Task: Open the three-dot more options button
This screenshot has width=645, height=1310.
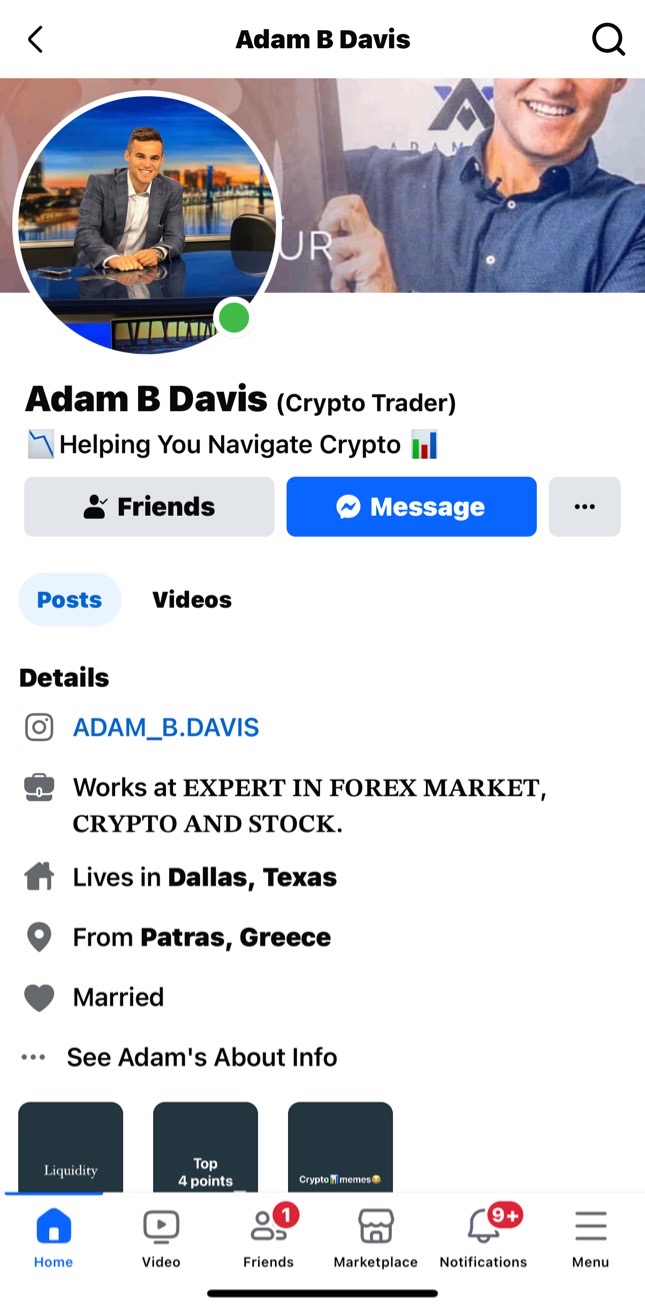Action: point(585,507)
